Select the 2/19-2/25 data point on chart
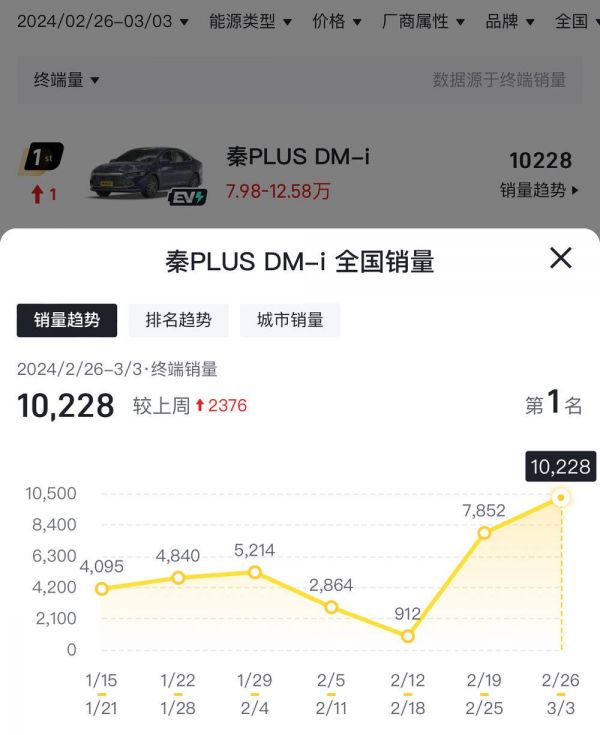The width and height of the screenshot is (600, 735). tap(484, 533)
